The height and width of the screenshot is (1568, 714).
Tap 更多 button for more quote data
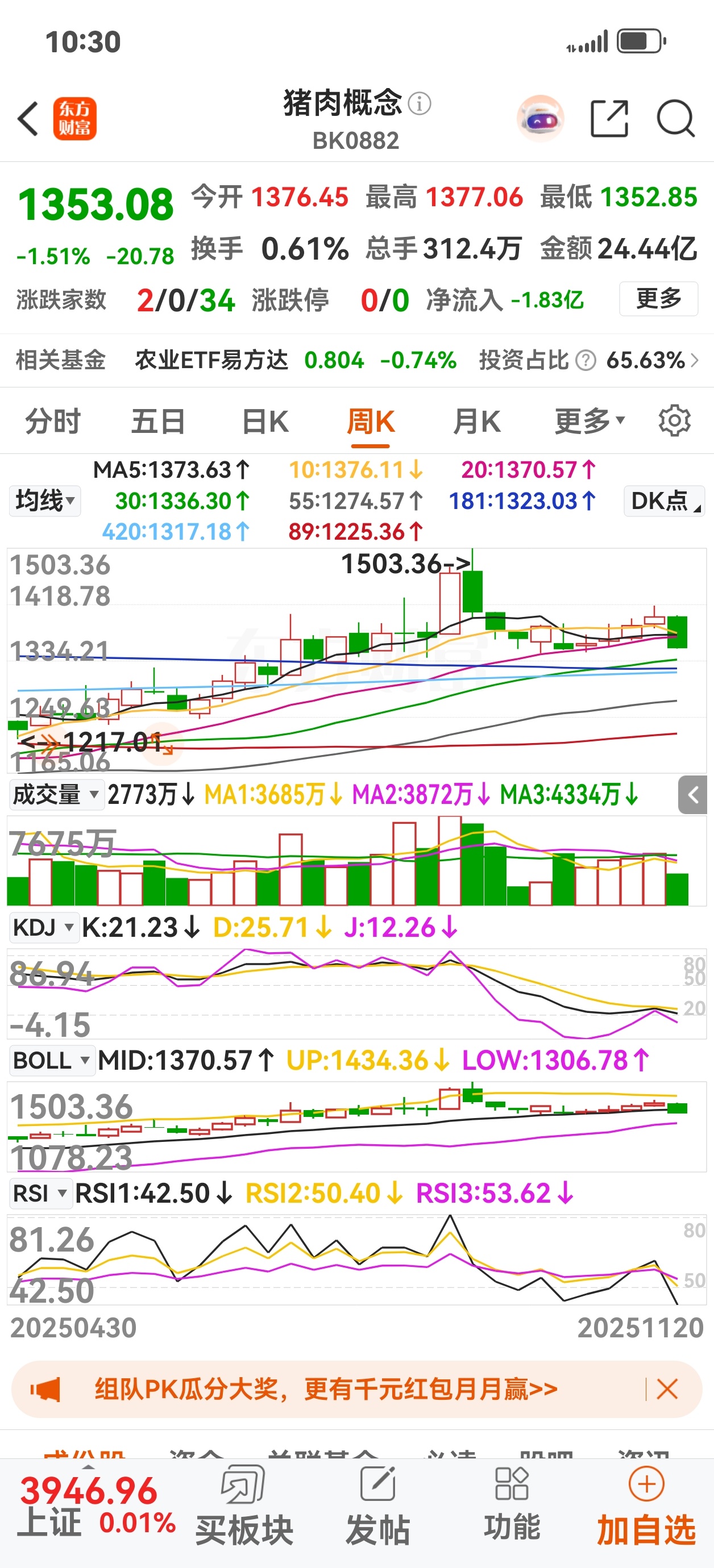pyautogui.click(x=658, y=299)
